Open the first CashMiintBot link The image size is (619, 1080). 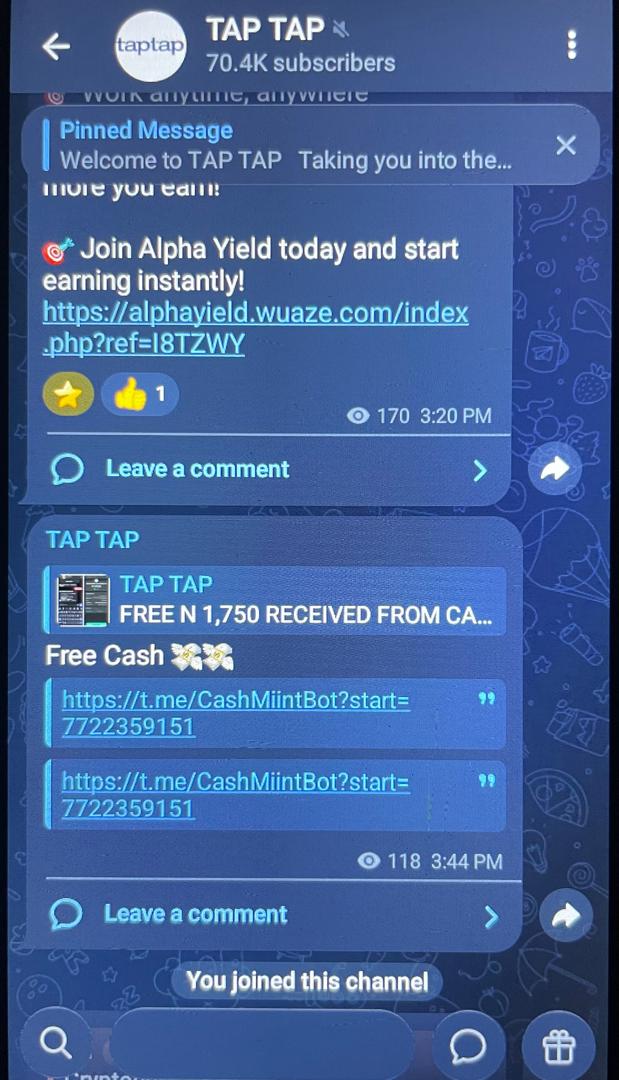pyautogui.click(x=235, y=713)
